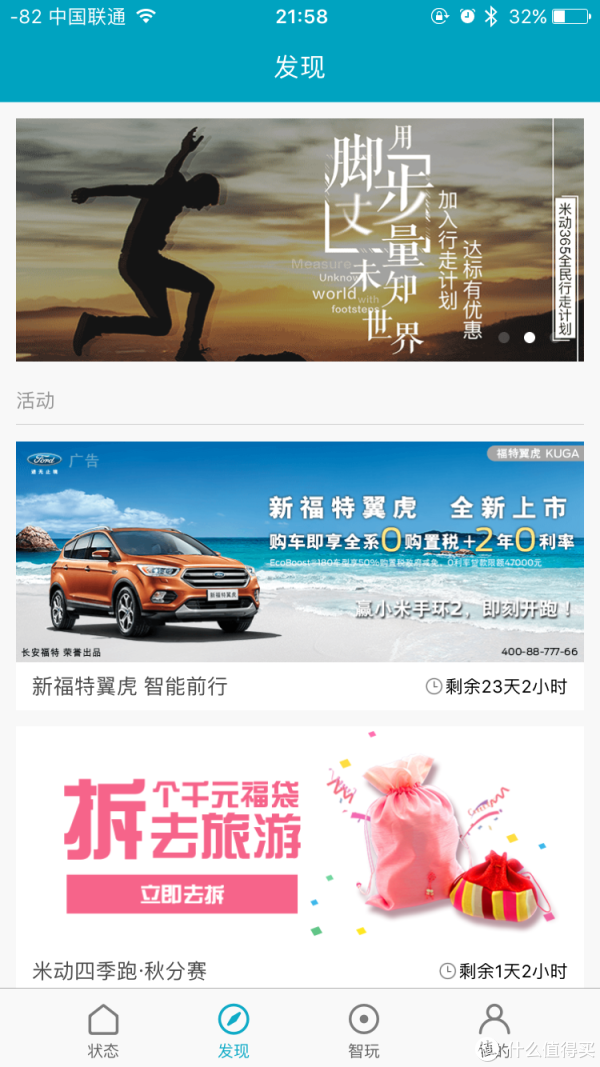Open the 新福特翼虎 智能前行 activity card
Viewport: 600px width, 1067px height.
coord(299,576)
